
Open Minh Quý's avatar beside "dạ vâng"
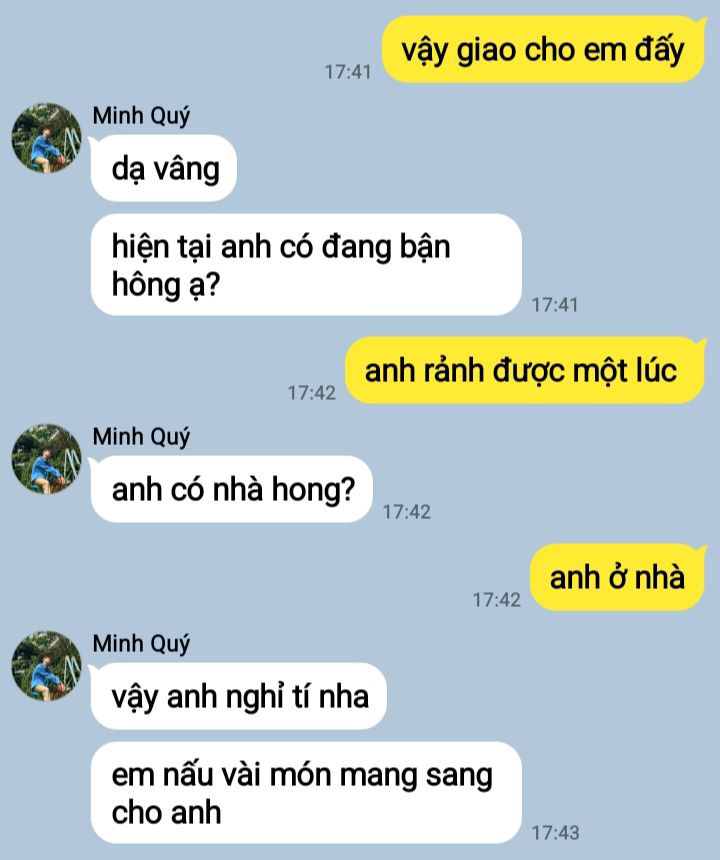[x=46, y=138]
